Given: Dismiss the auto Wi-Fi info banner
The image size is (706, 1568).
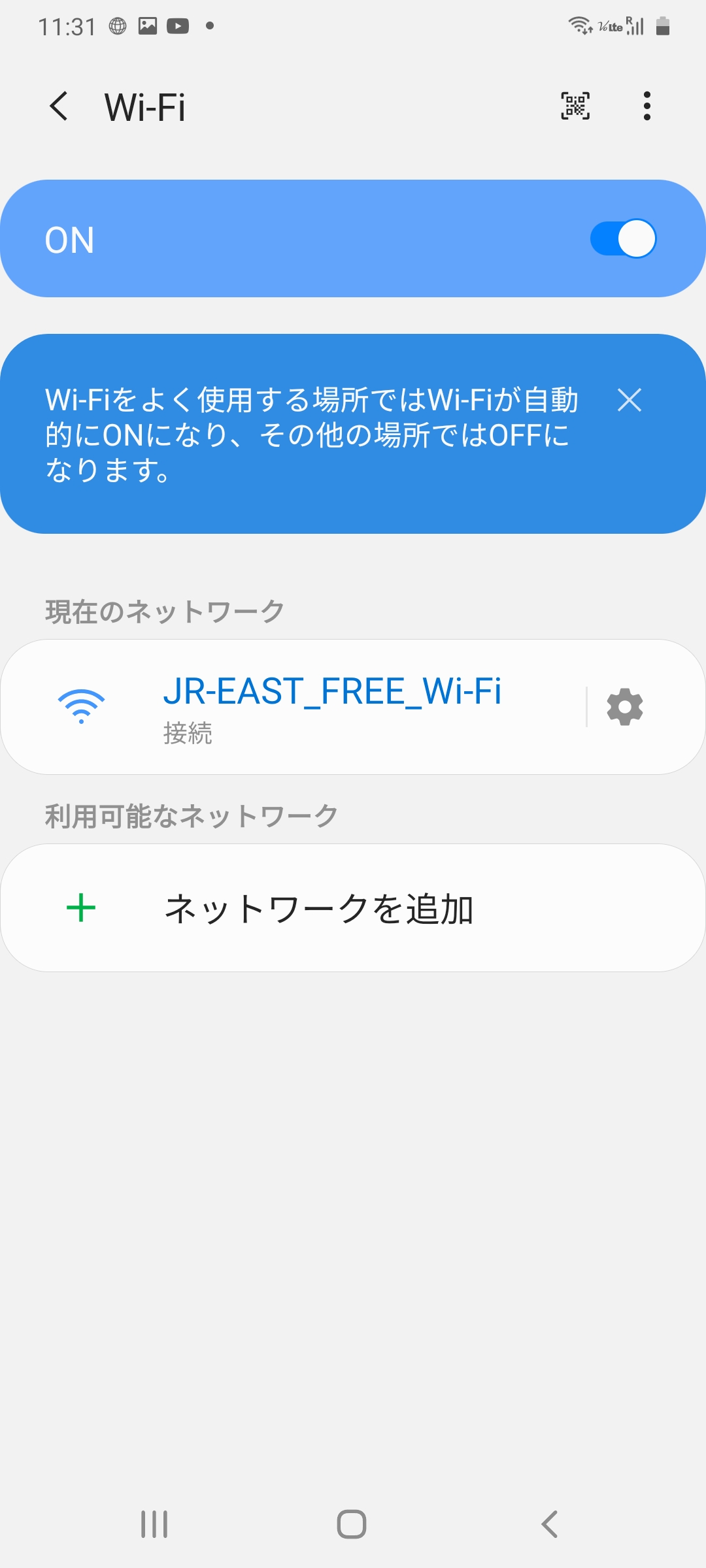Looking at the screenshot, I should pyautogui.click(x=630, y=400).
